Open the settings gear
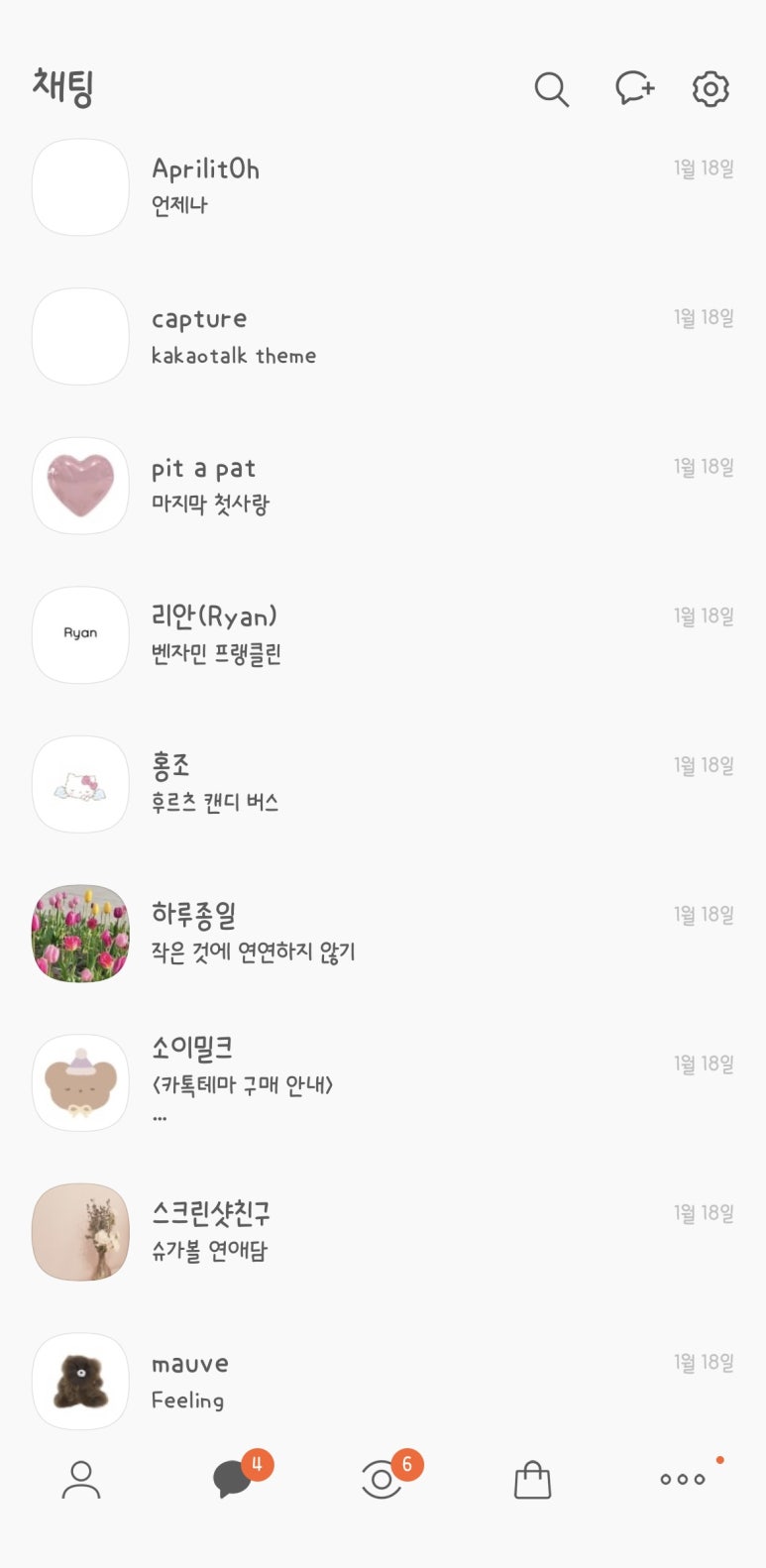766x1568 pixels. click(x=711, y=89)
